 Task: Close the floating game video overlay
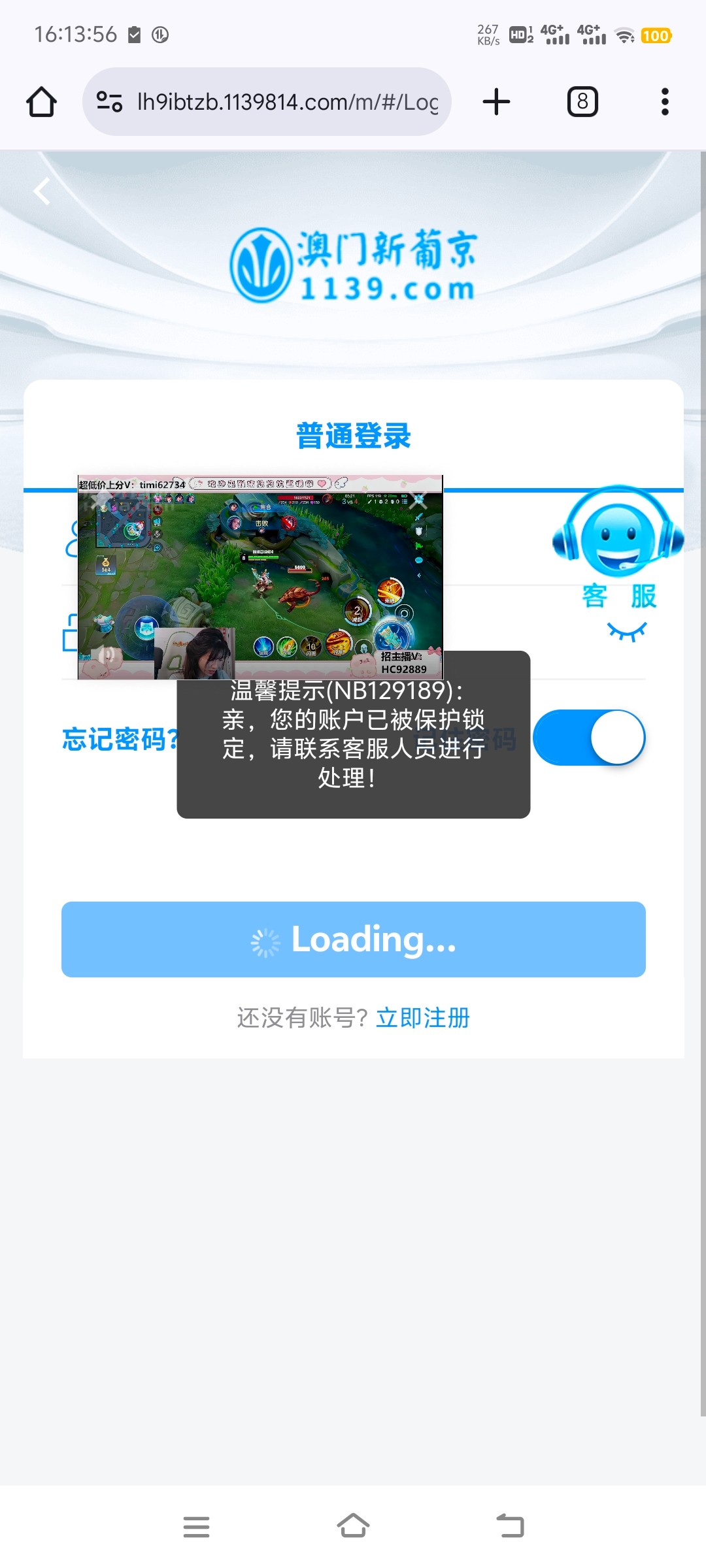tap(419, 501)
